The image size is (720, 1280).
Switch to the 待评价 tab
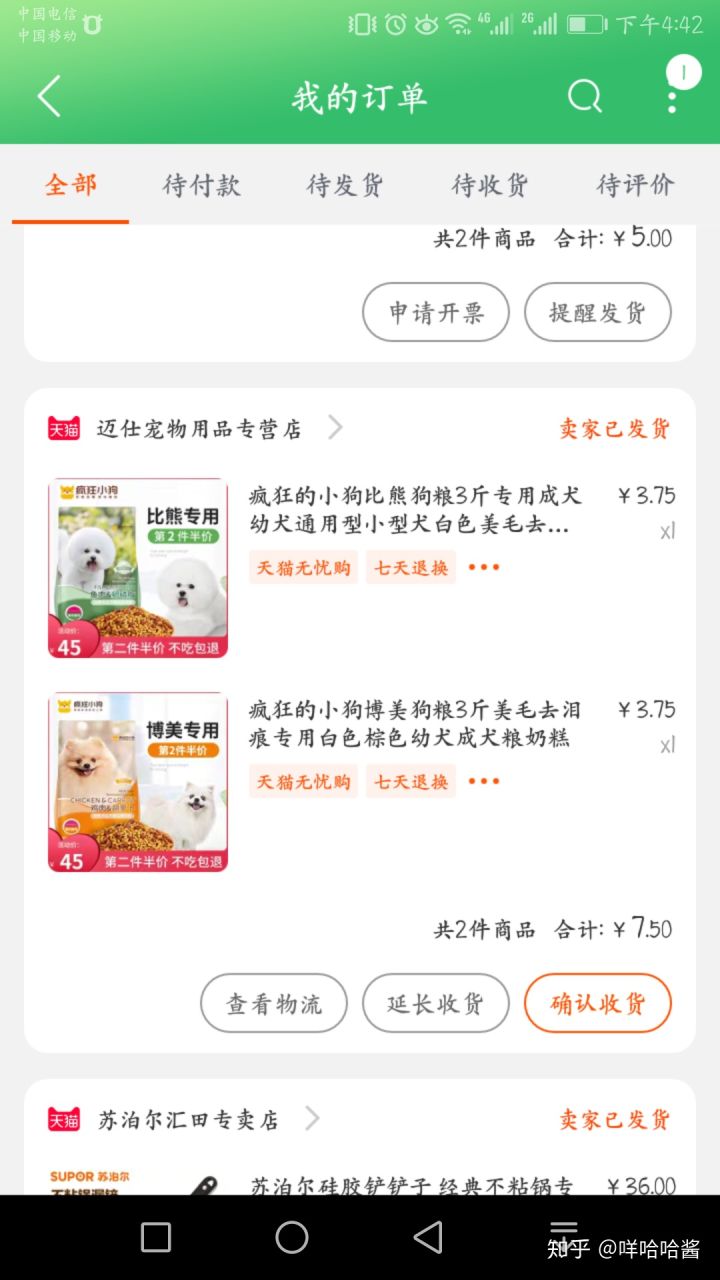635,185
